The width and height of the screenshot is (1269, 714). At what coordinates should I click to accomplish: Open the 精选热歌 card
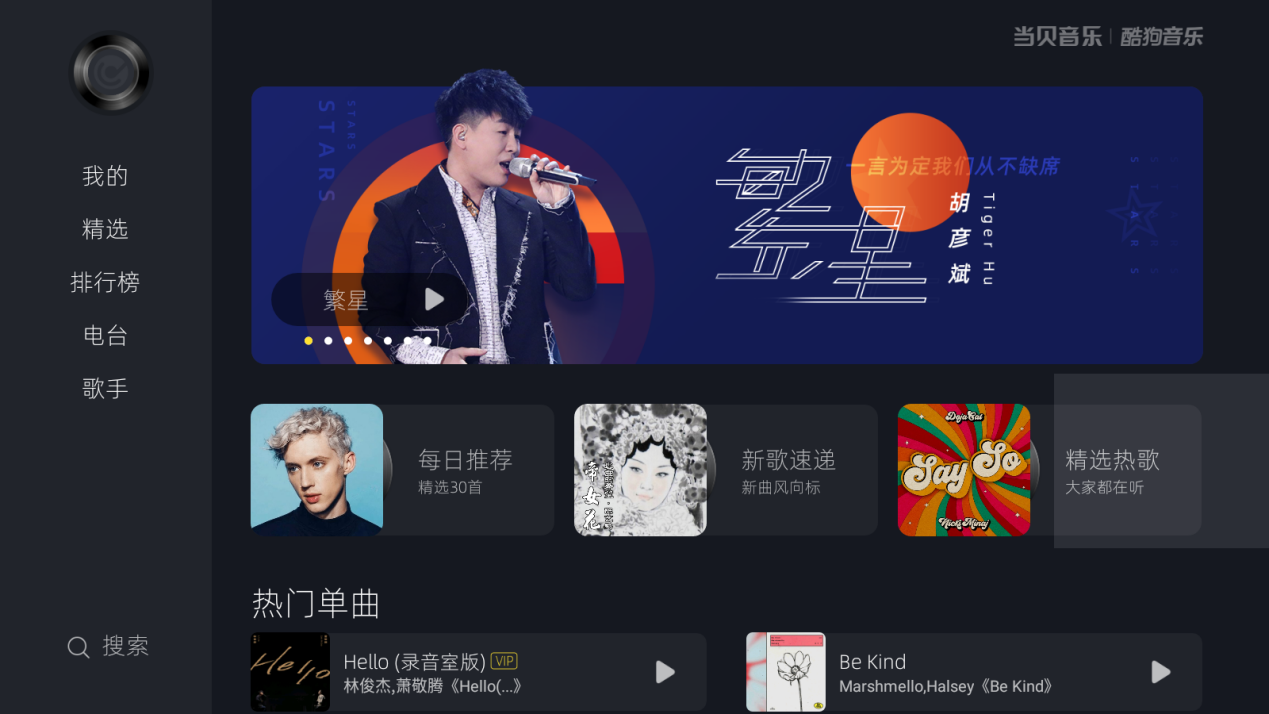point(1049,470)
